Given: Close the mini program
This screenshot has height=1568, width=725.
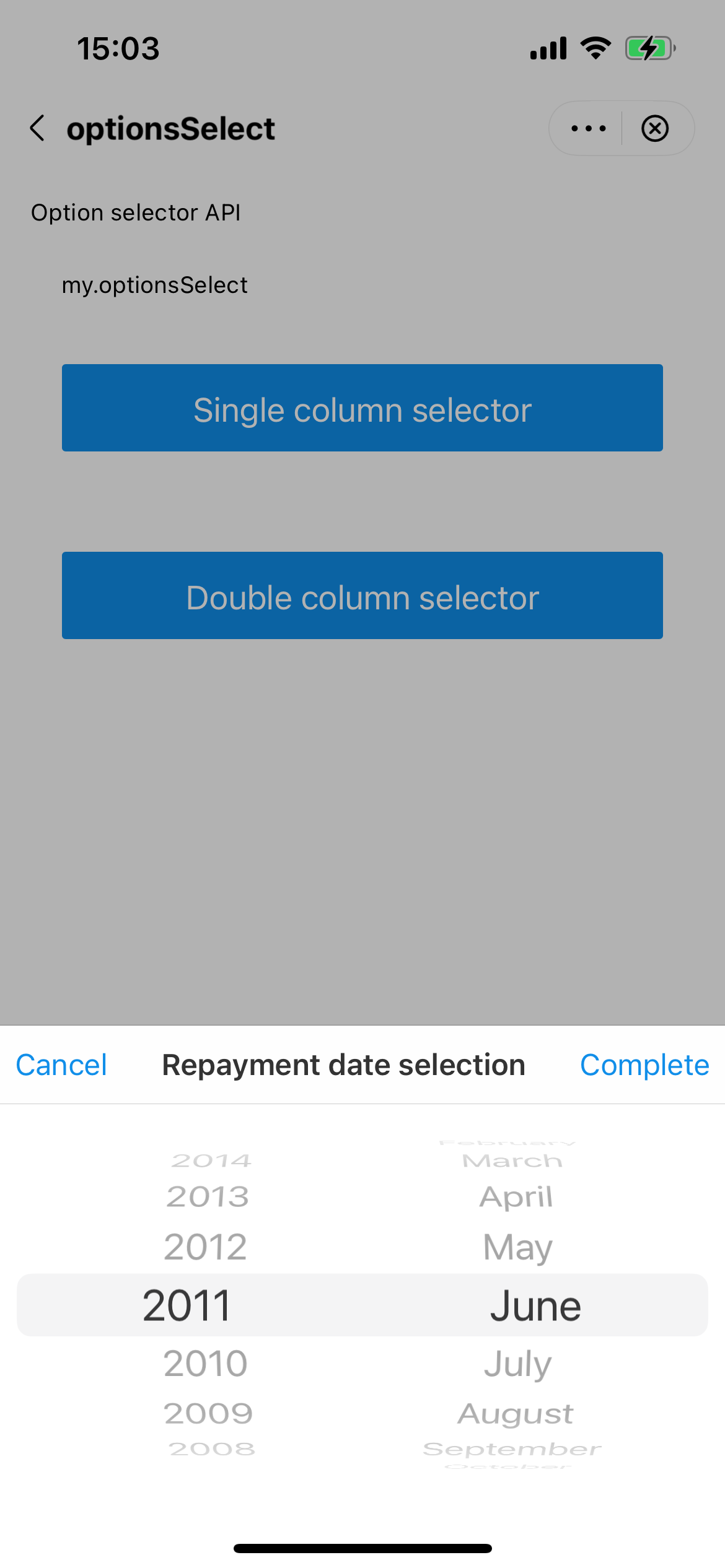Looking at the screenshot, I should pos(655,128).
